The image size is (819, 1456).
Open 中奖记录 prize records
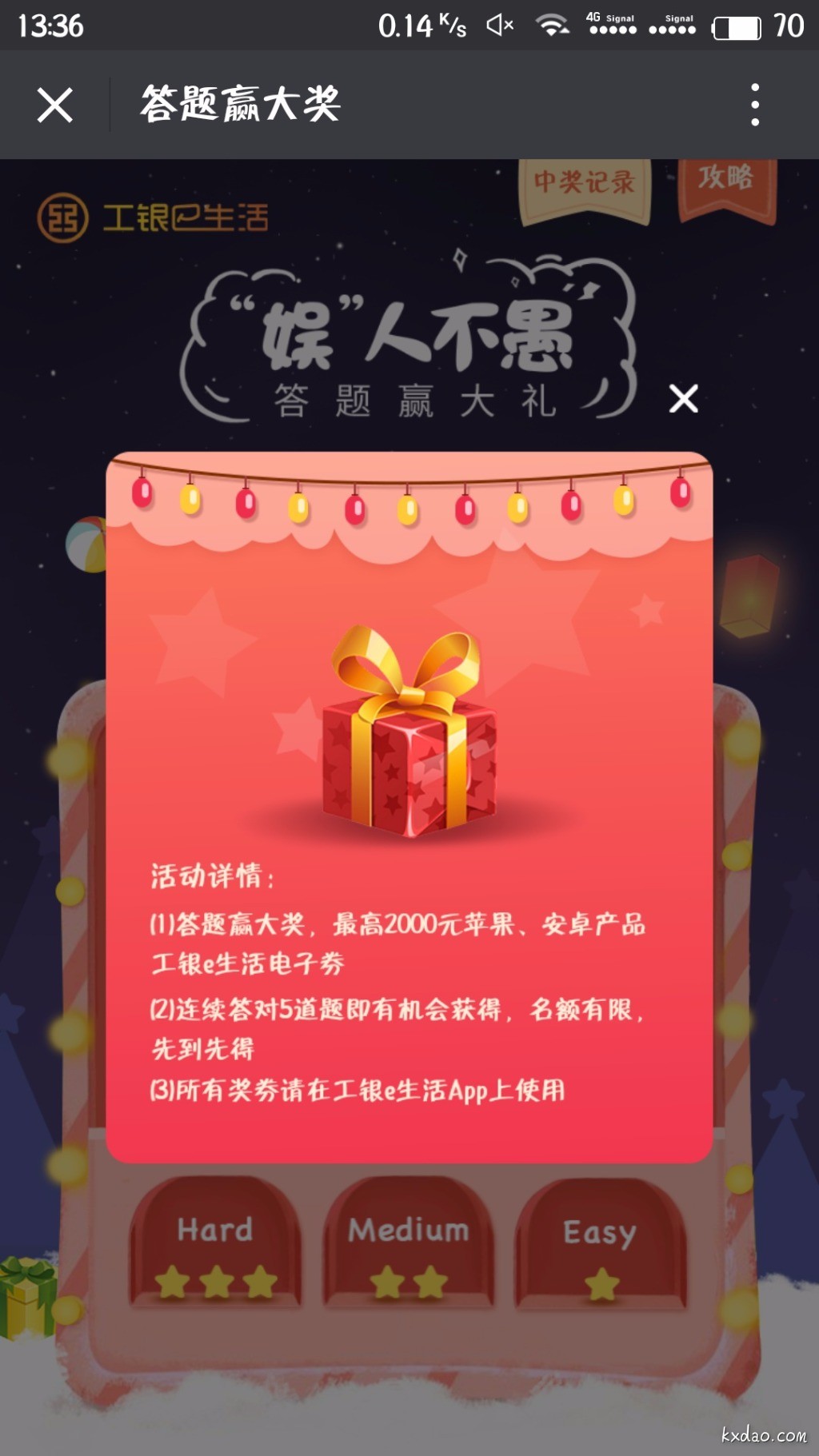tap(585, 185)
